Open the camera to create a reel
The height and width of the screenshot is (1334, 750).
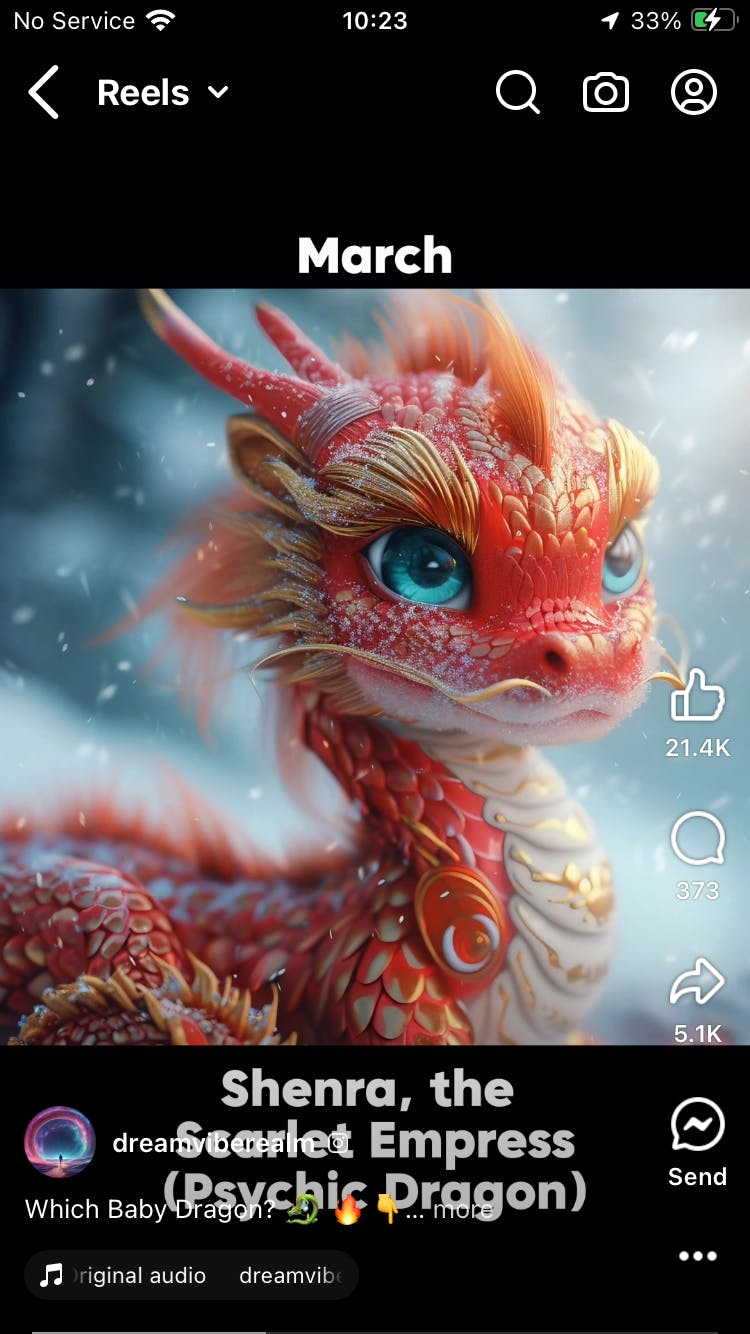tap(605, 93)
